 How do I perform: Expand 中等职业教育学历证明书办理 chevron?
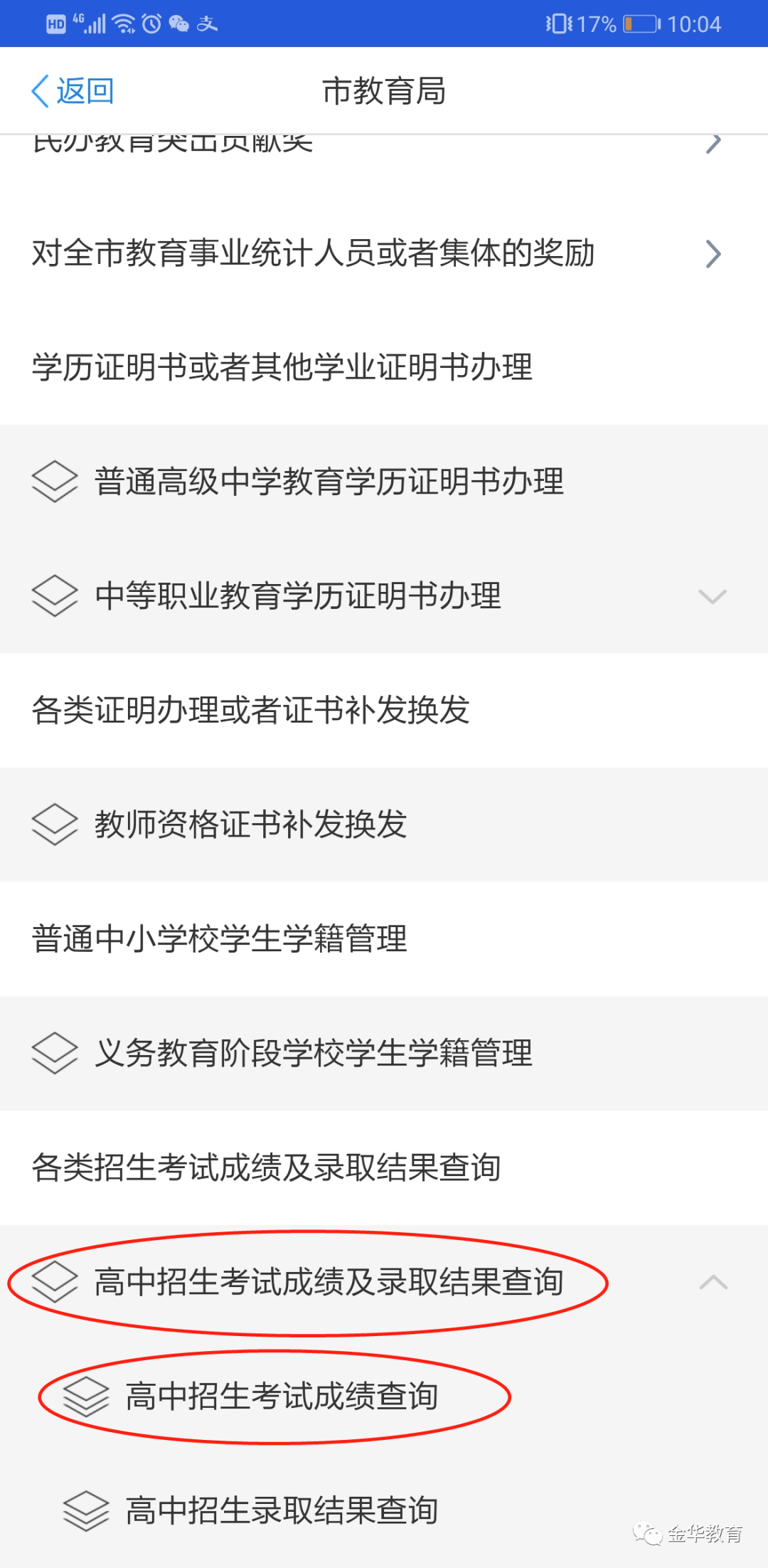point(712,596)
